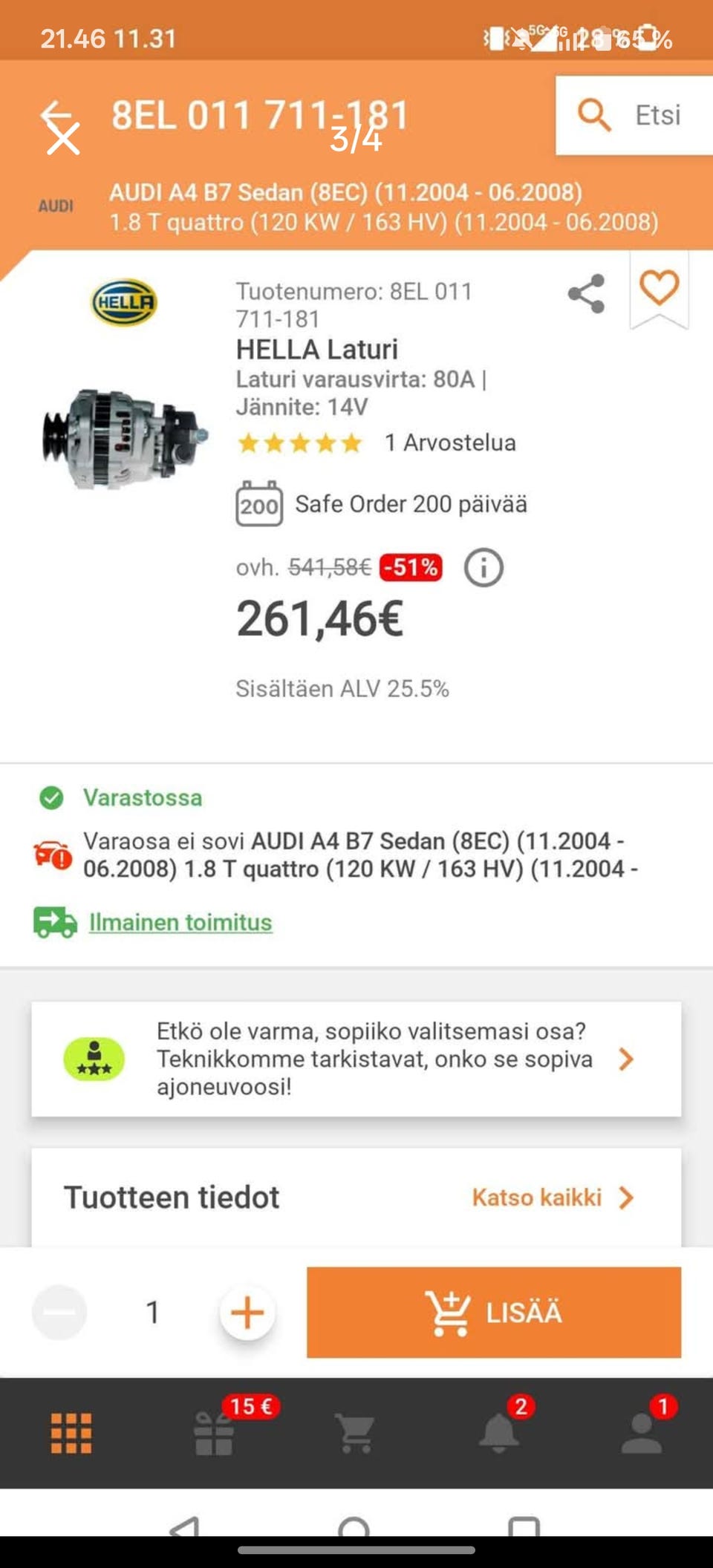Open Ilmainen toimitus delivery details
The height and width of the screenshot is (1568, 713).
(x=180, y=923)
